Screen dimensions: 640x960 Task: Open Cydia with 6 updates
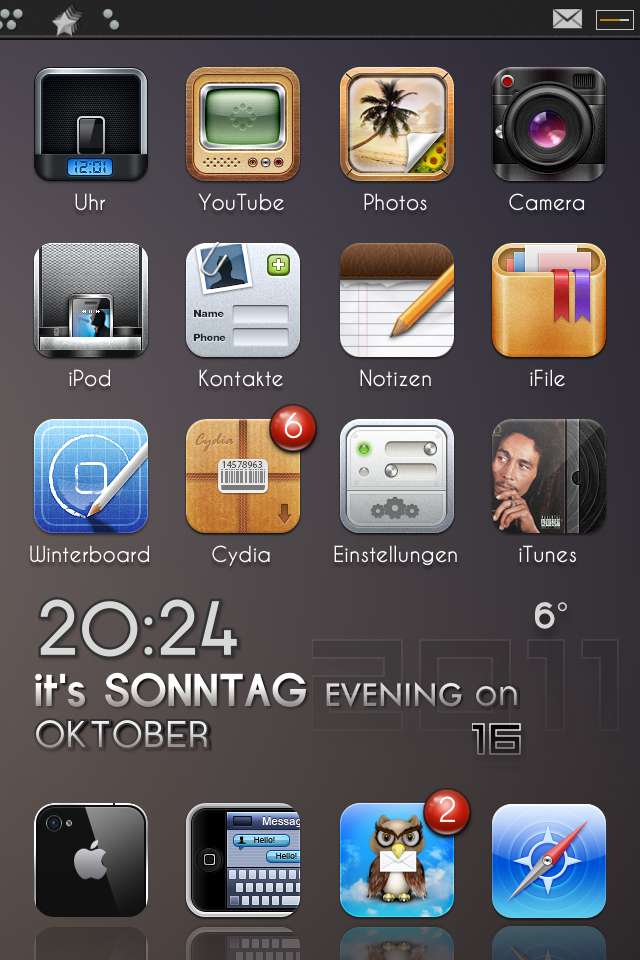tap(242, 476)
